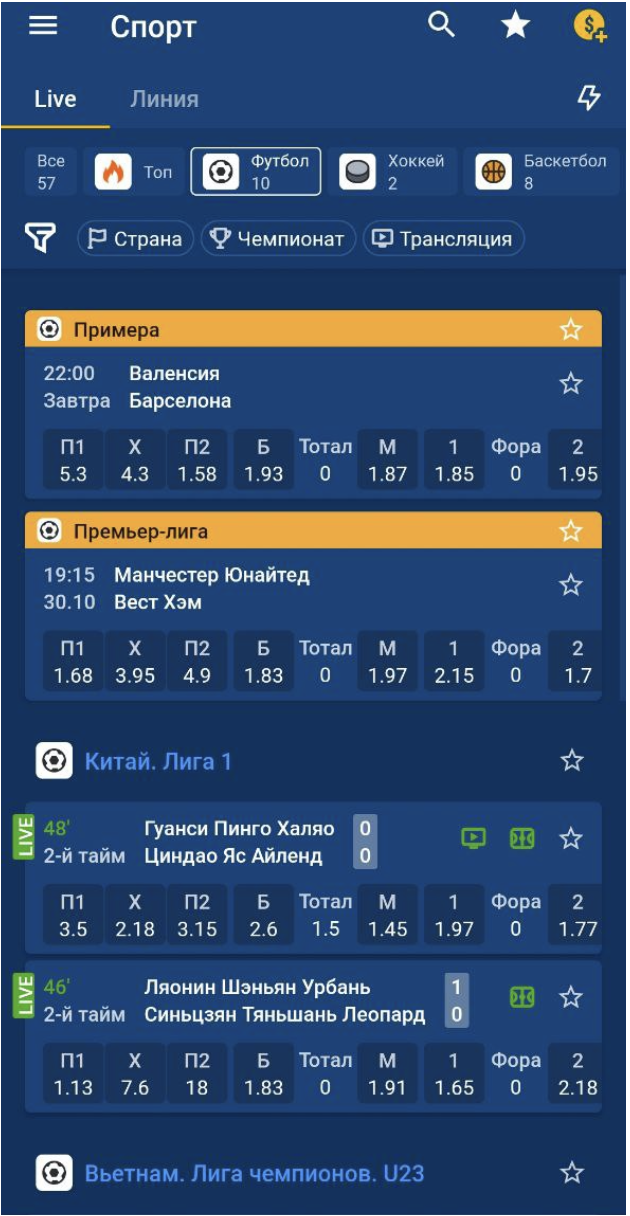Select the Баскетбол sport chip

click(542, 172)
